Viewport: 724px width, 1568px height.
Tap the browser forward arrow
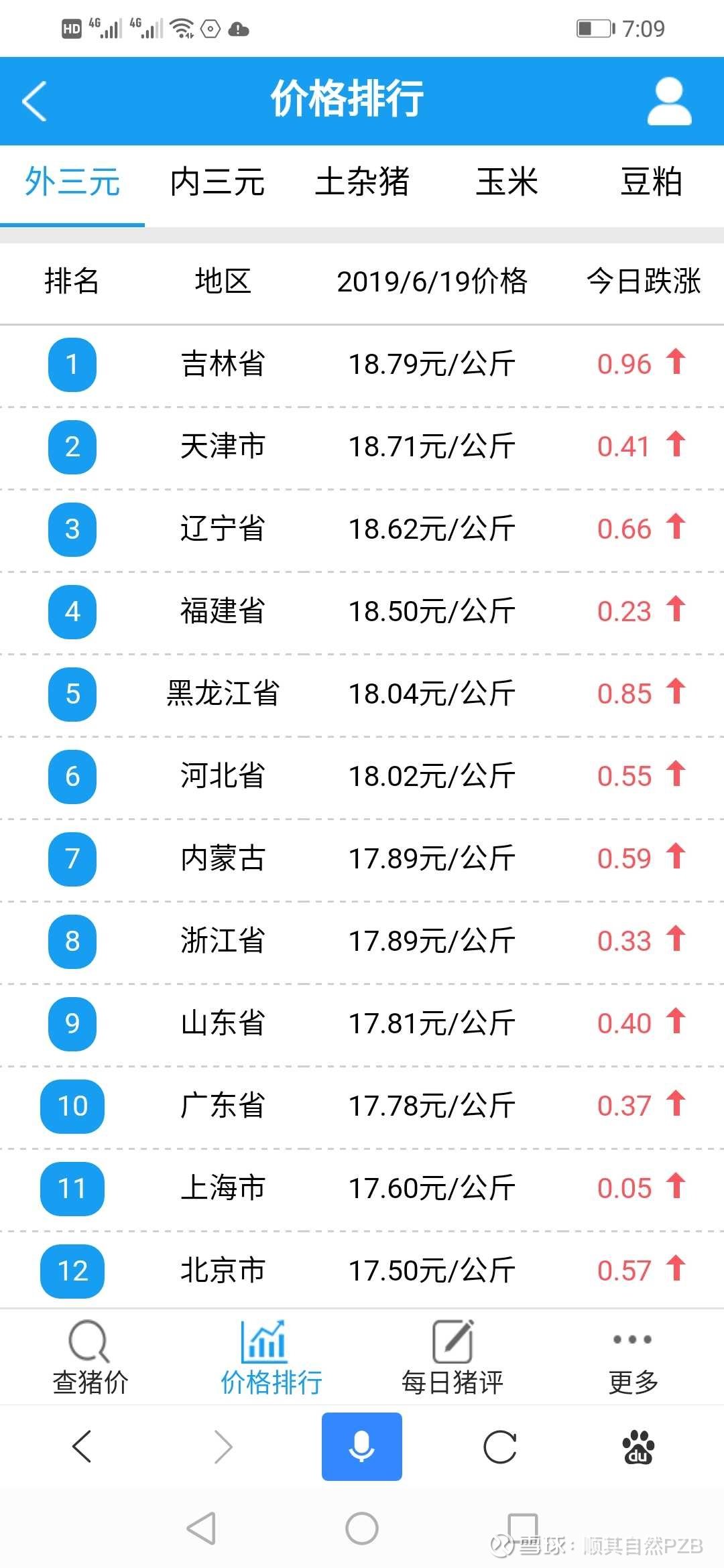(223, 1446)
